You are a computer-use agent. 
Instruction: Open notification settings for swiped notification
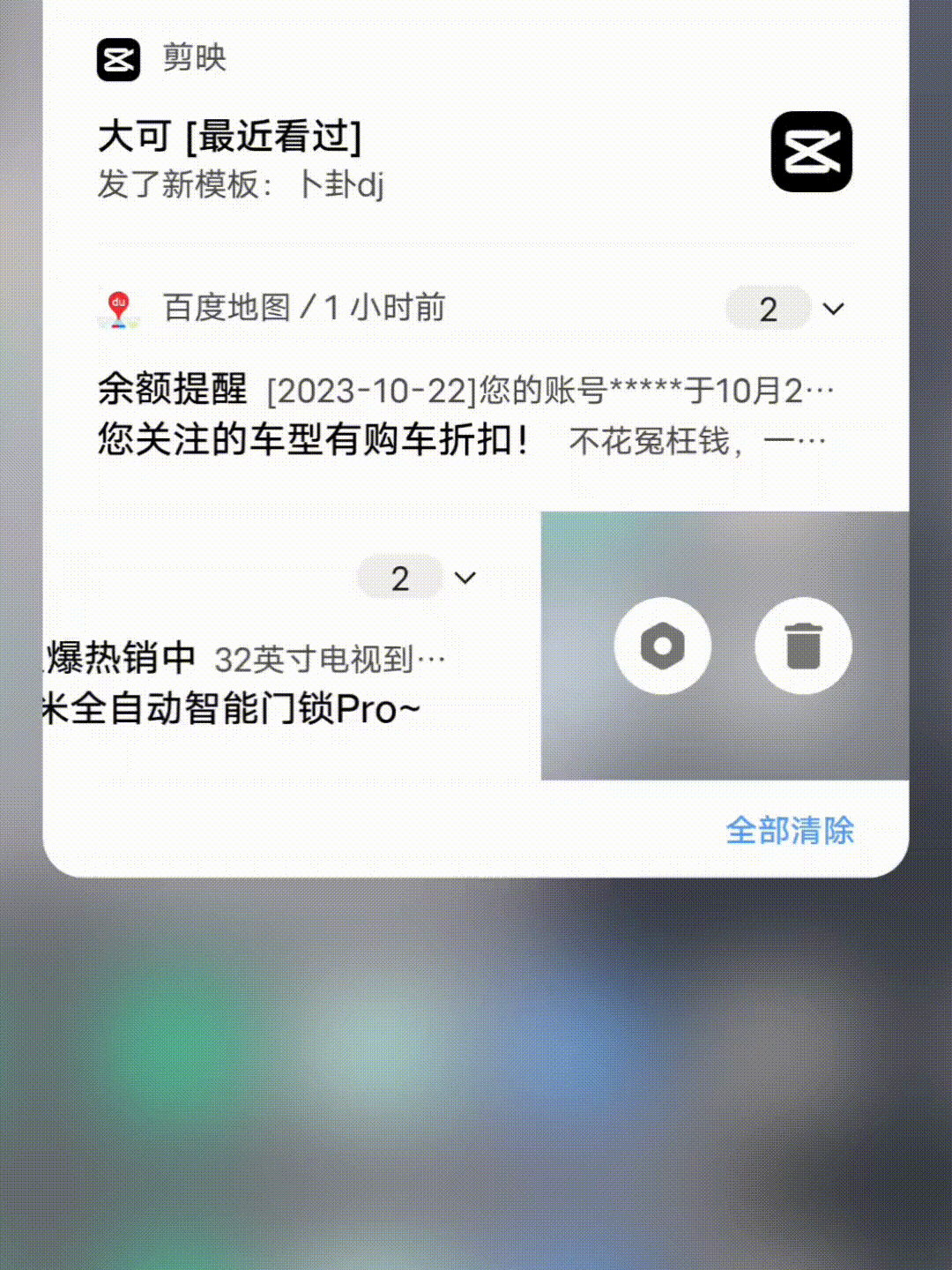[663, 646]
